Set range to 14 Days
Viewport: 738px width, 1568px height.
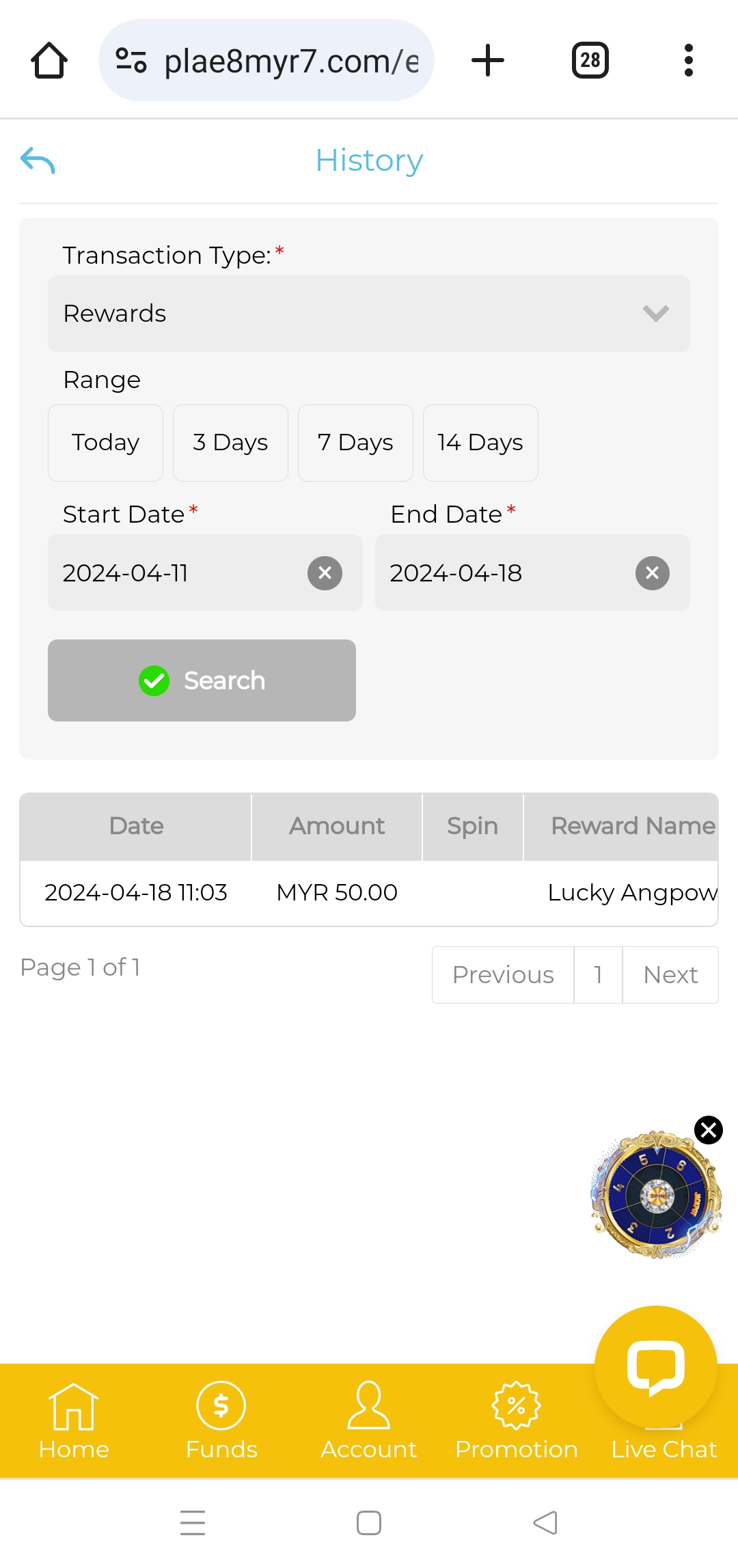point(480,443)
